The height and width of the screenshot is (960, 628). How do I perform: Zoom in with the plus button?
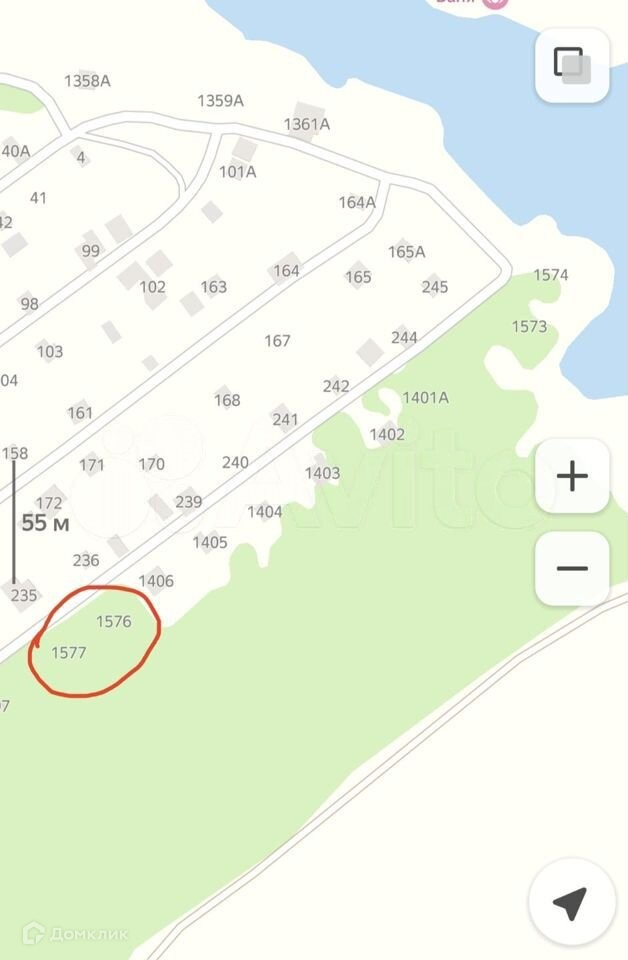pyautogui.click(x=572, y=476)
